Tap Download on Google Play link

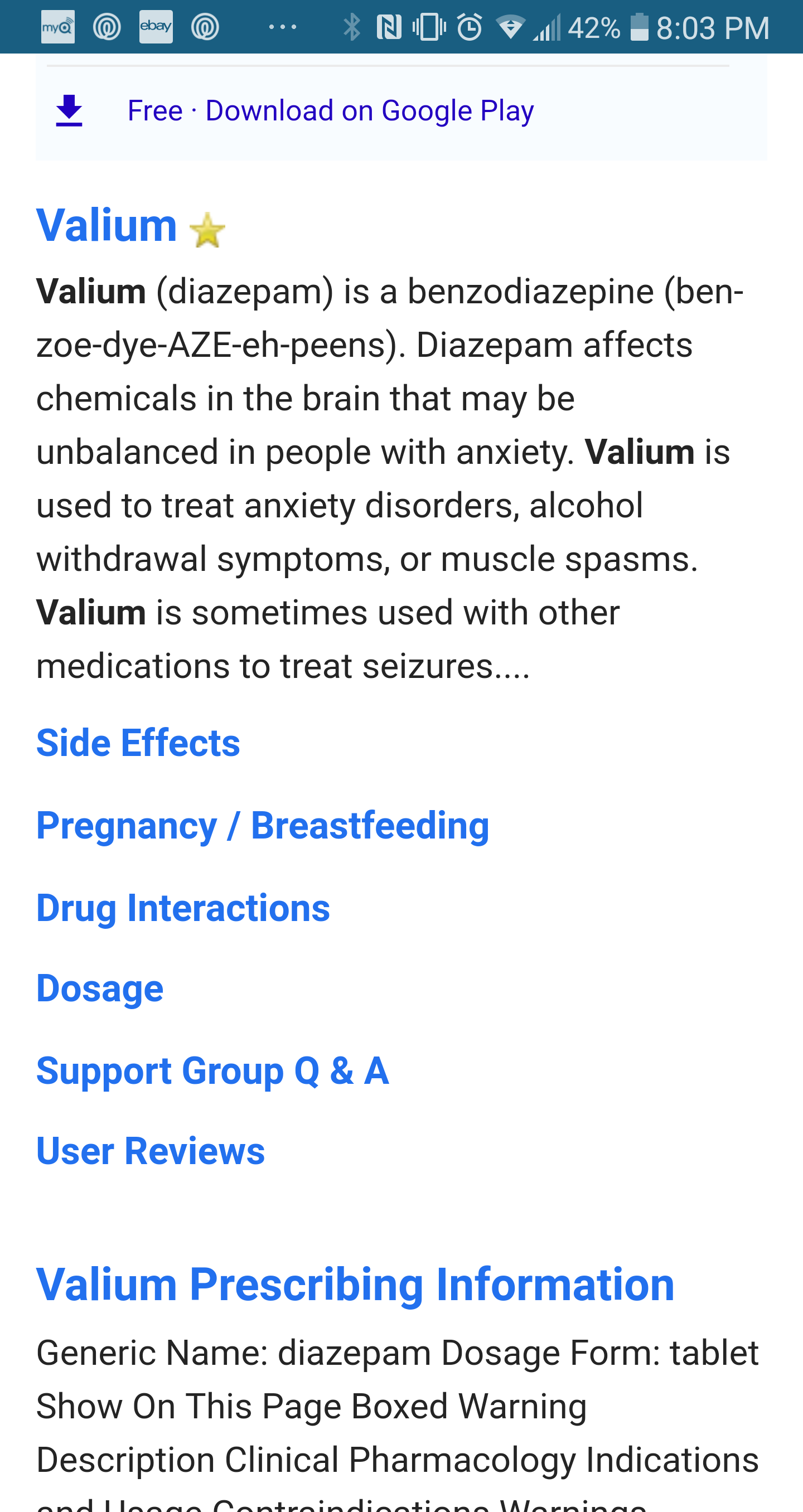[x=369, y=111]
